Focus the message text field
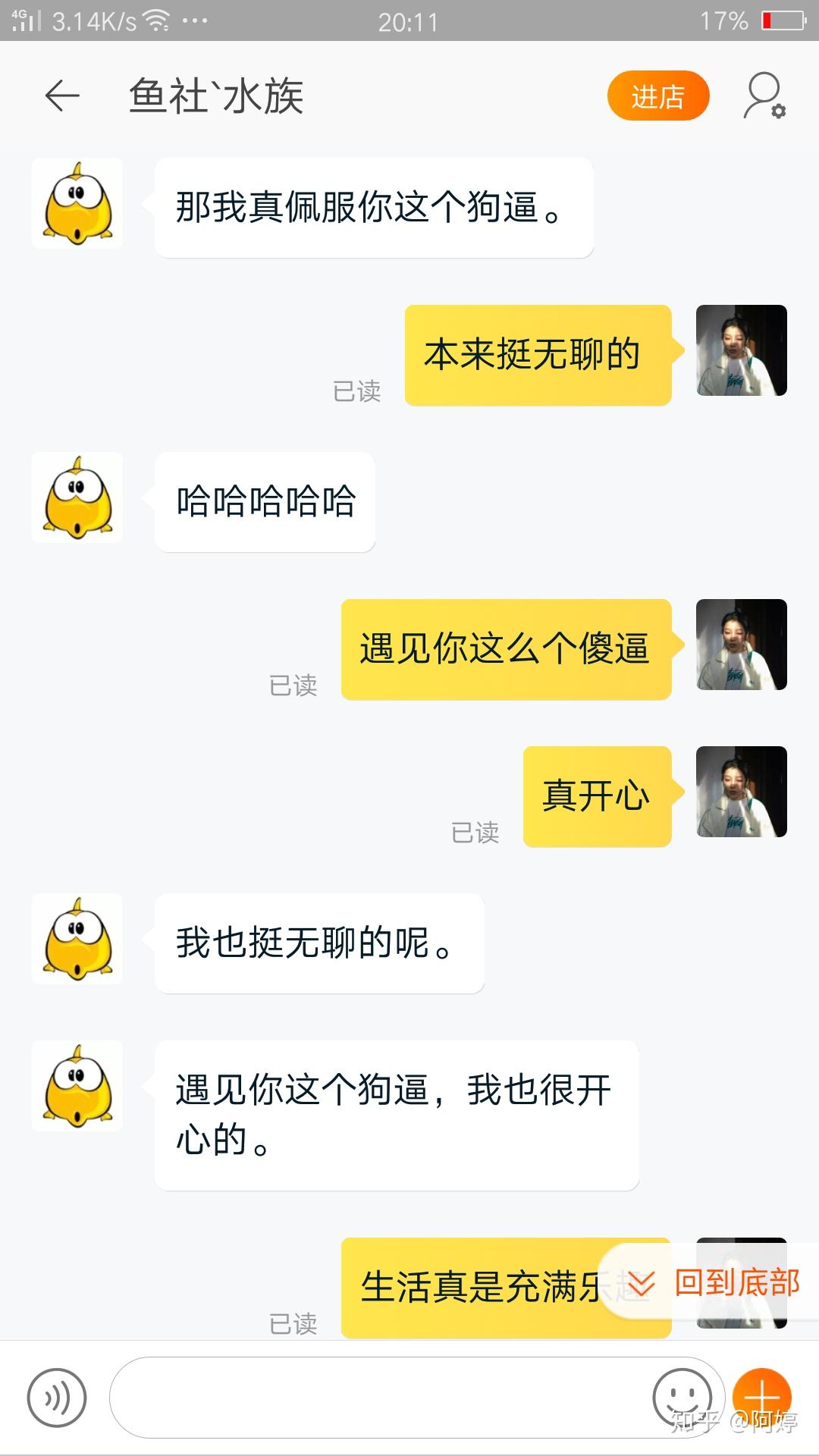 click(379, 1398)
